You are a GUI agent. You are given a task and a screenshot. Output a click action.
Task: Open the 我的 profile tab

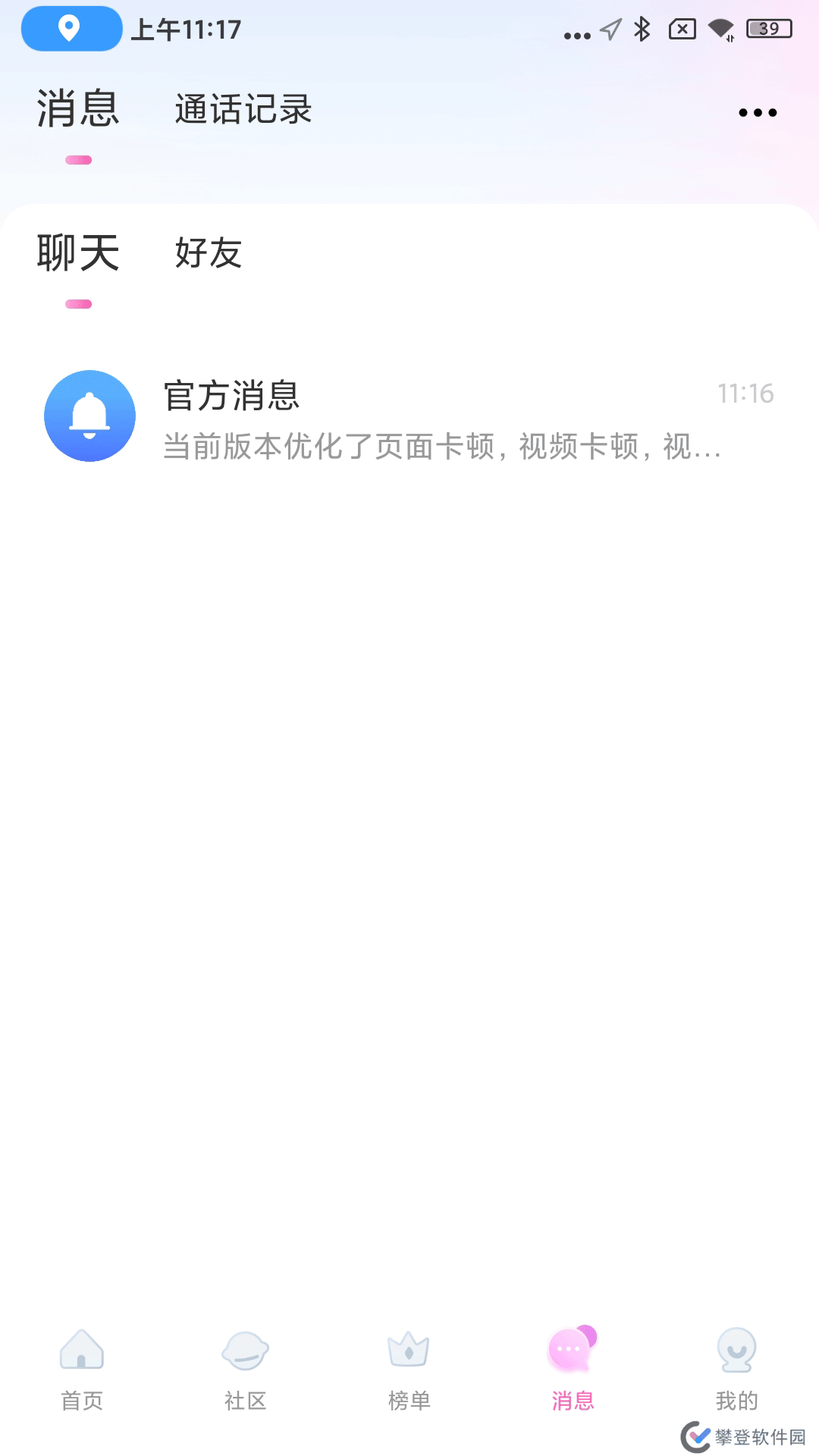tap(736, 1368)
